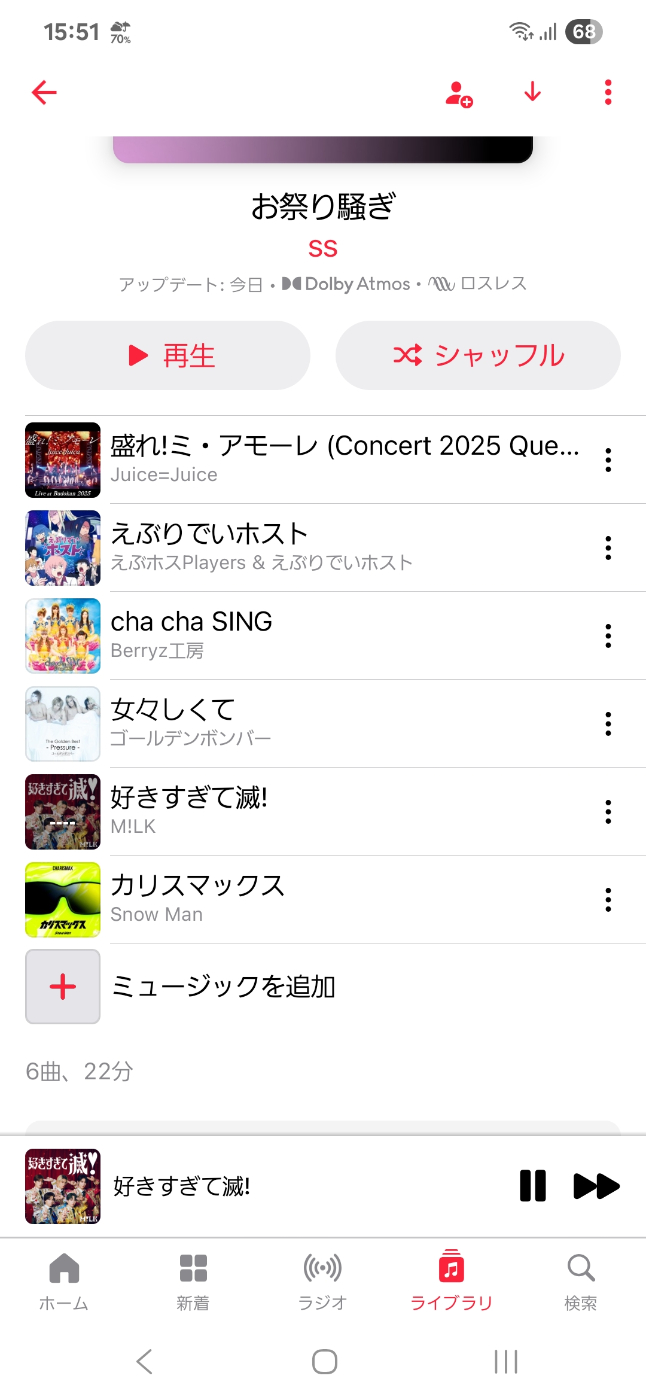Image resolution: width=646 pixels, height=1400 pixels.
Task: Switch to the ラジオ tab
Action: tap(322, 1281)
